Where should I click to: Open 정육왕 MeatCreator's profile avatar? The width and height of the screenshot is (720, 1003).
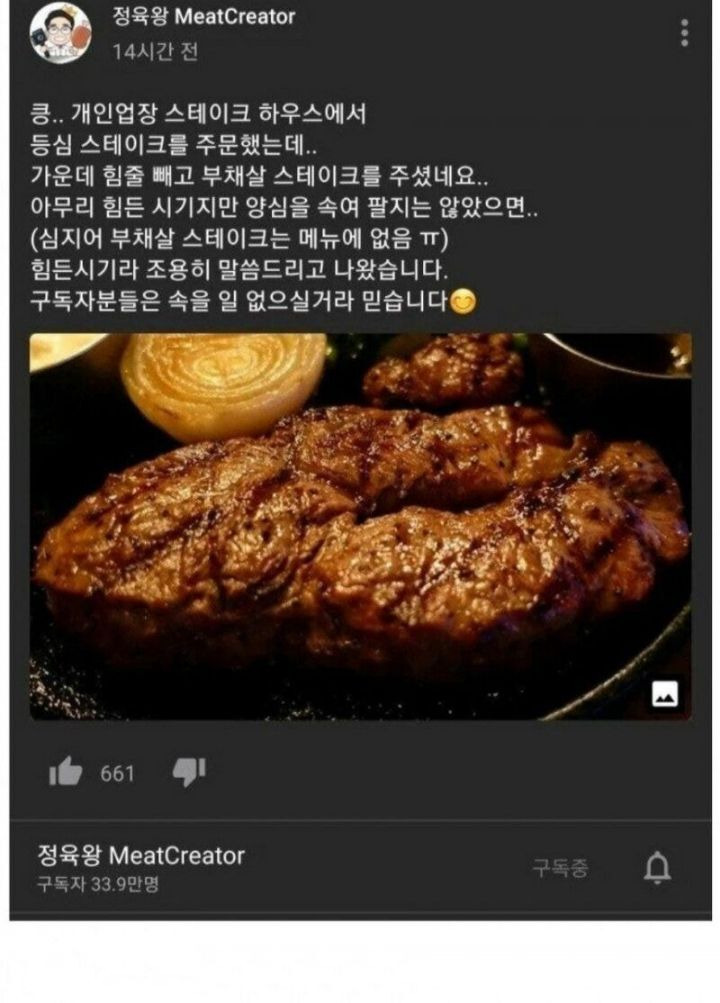[x=60, y=33]
